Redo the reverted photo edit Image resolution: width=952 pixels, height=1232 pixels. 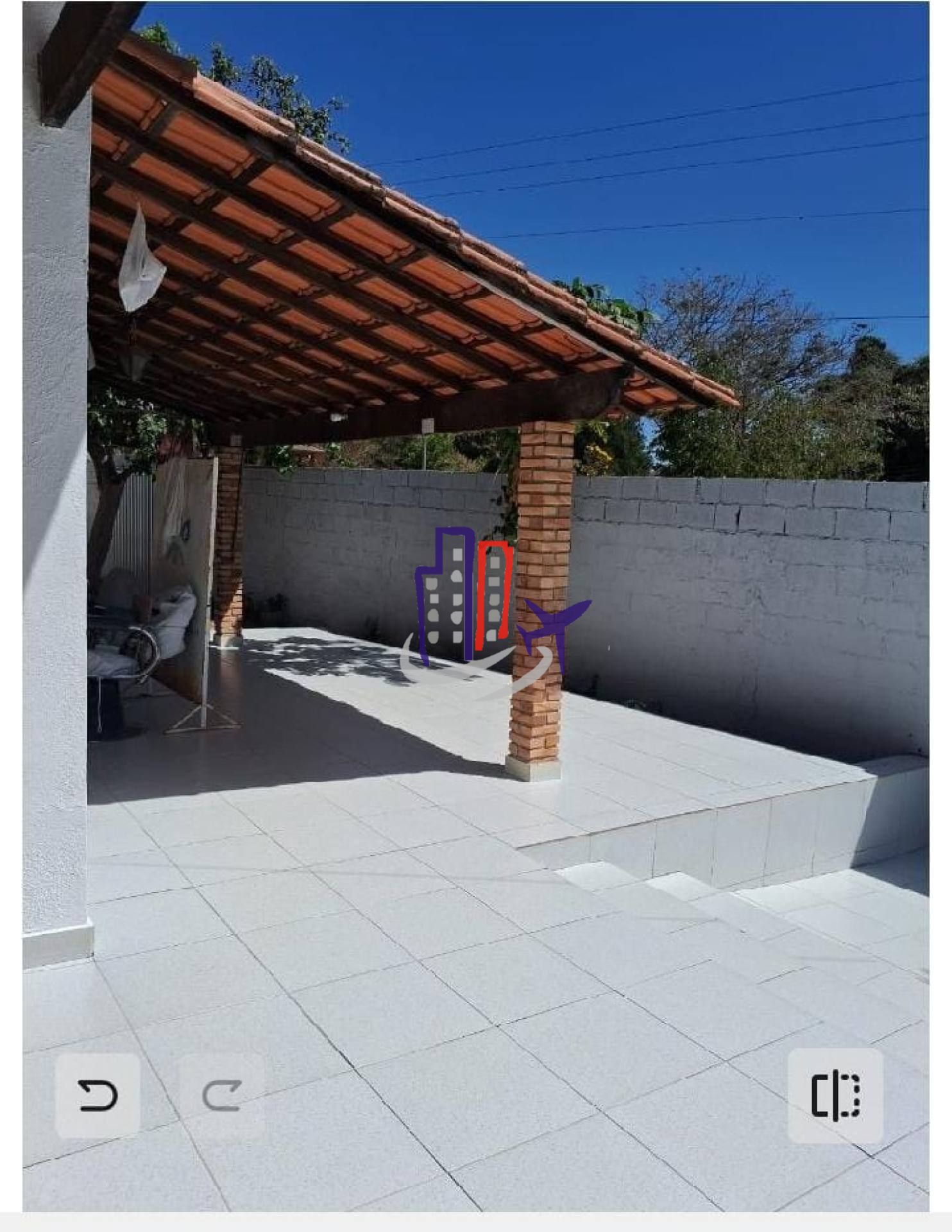click(222, 1095)
